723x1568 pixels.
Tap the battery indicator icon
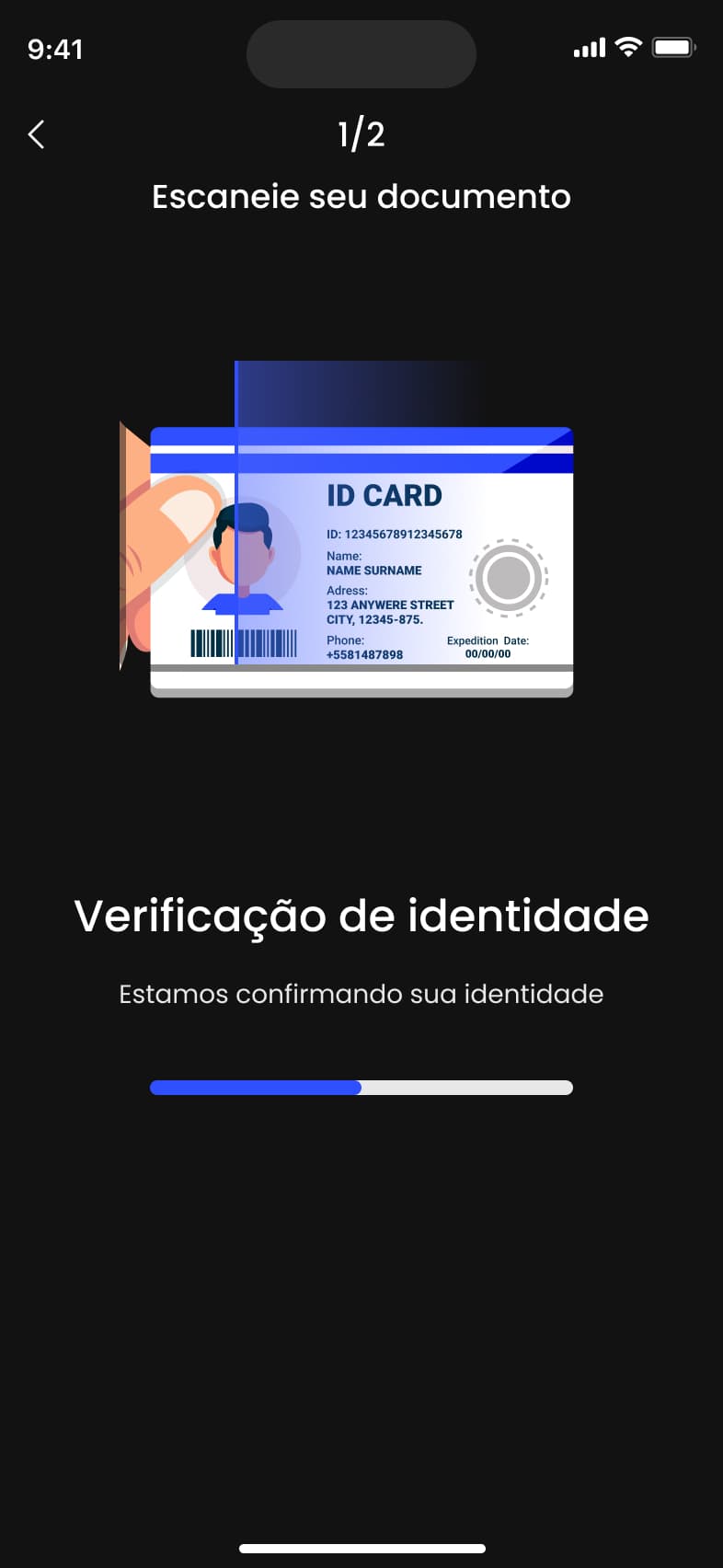point(673,45)
